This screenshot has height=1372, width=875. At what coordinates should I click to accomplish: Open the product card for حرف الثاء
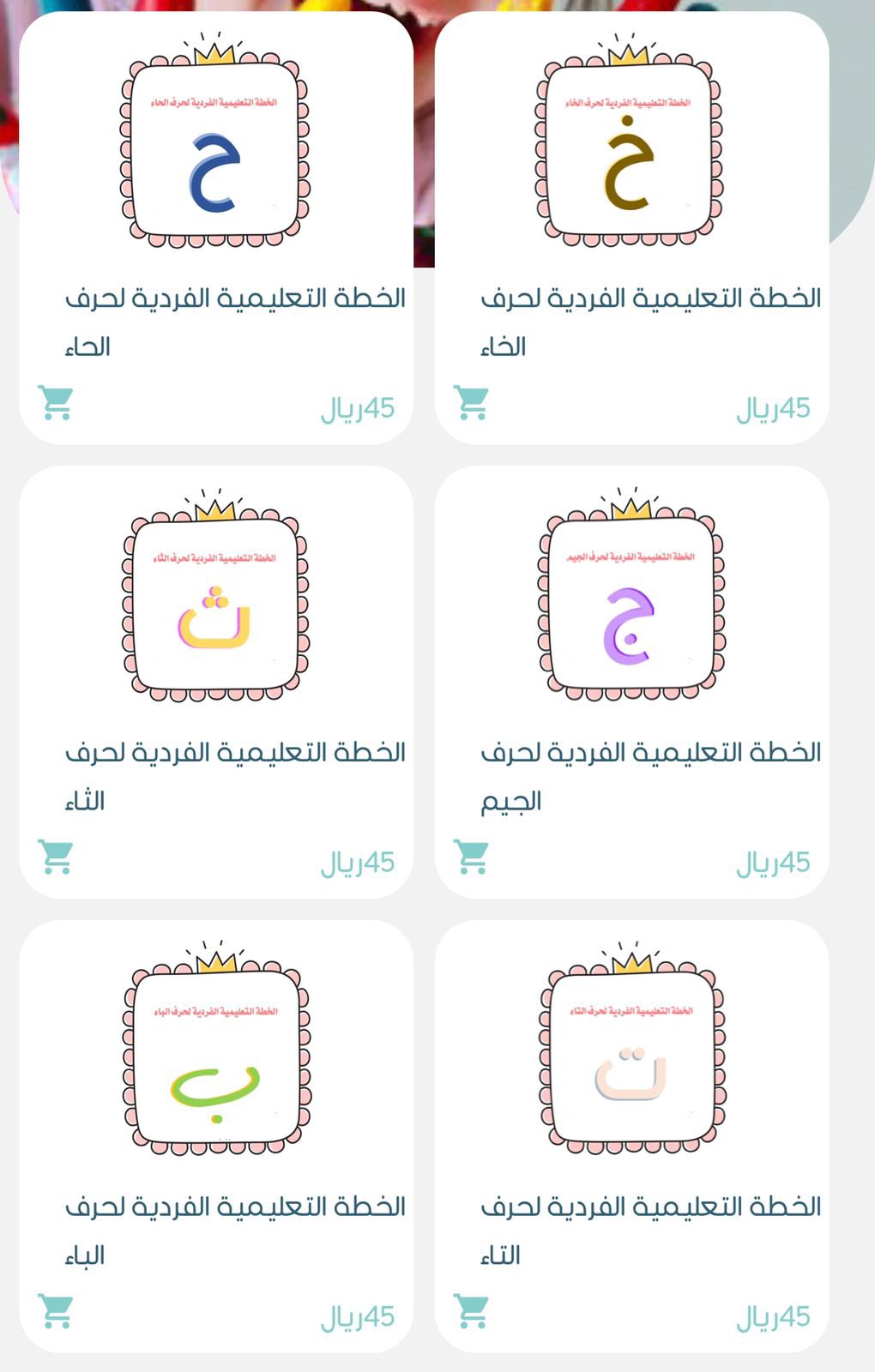pyautogui.click(x=216, y=682)
